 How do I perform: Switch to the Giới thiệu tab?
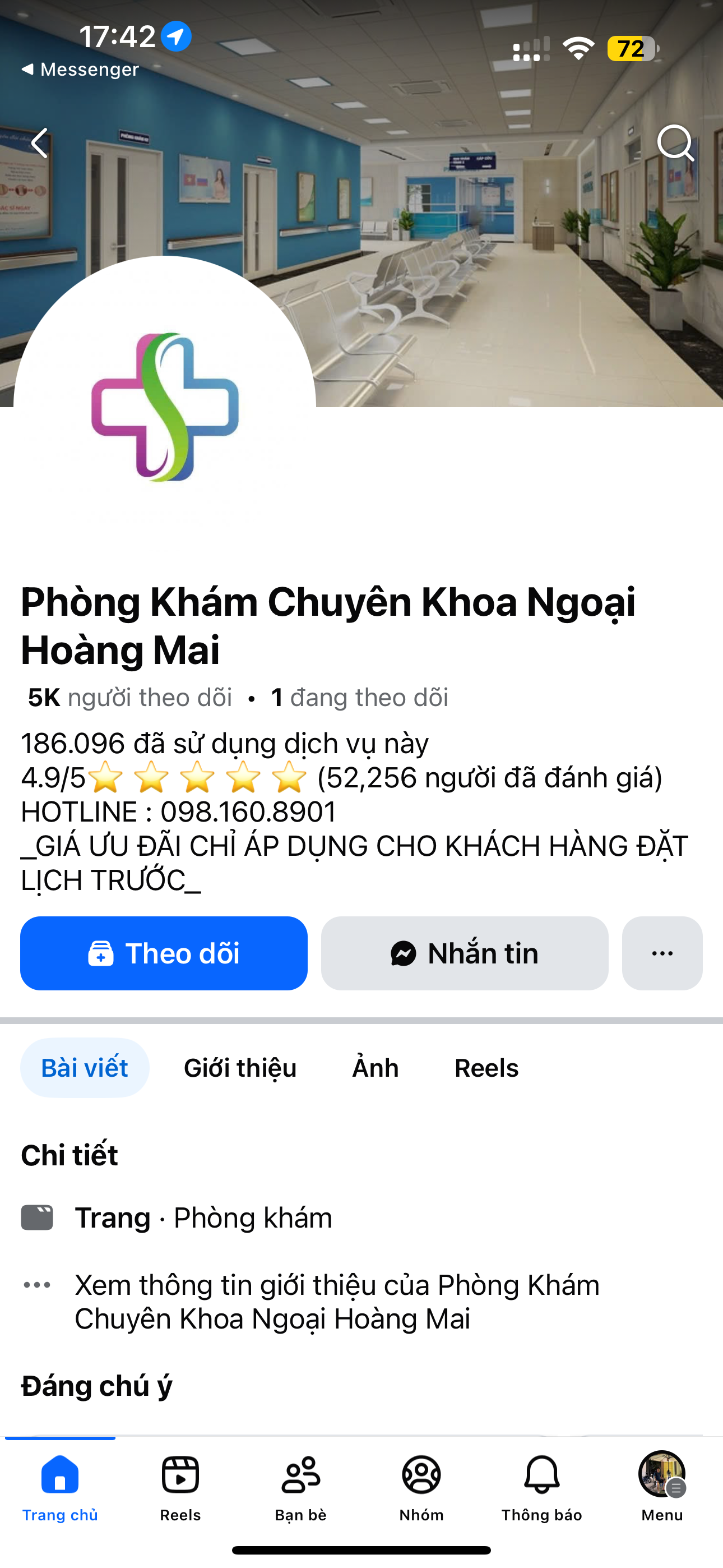[x=240, y=1068]
